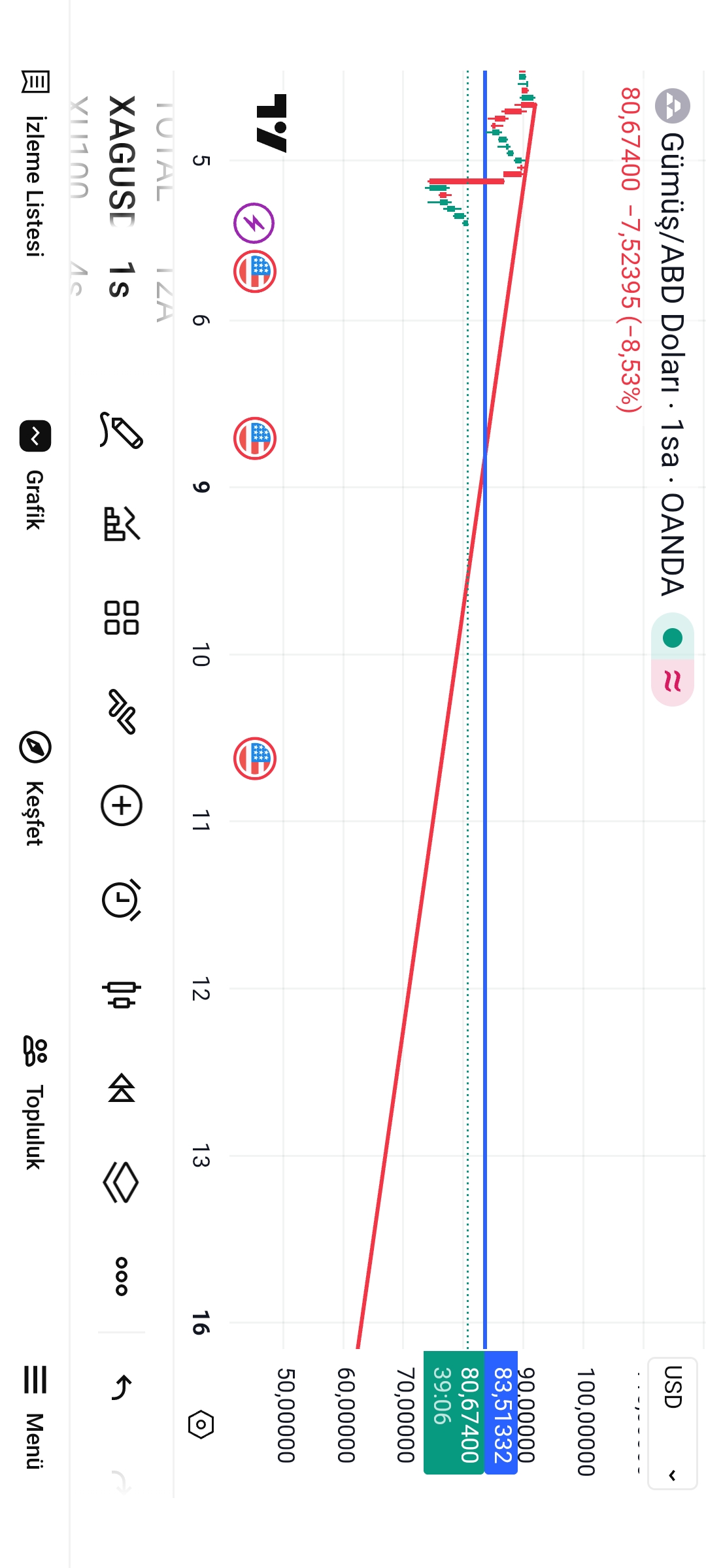This screenshot has height=1568, width=706.
Task: Open chart settings hexagon icon
Action: (x=201, y=1424)
